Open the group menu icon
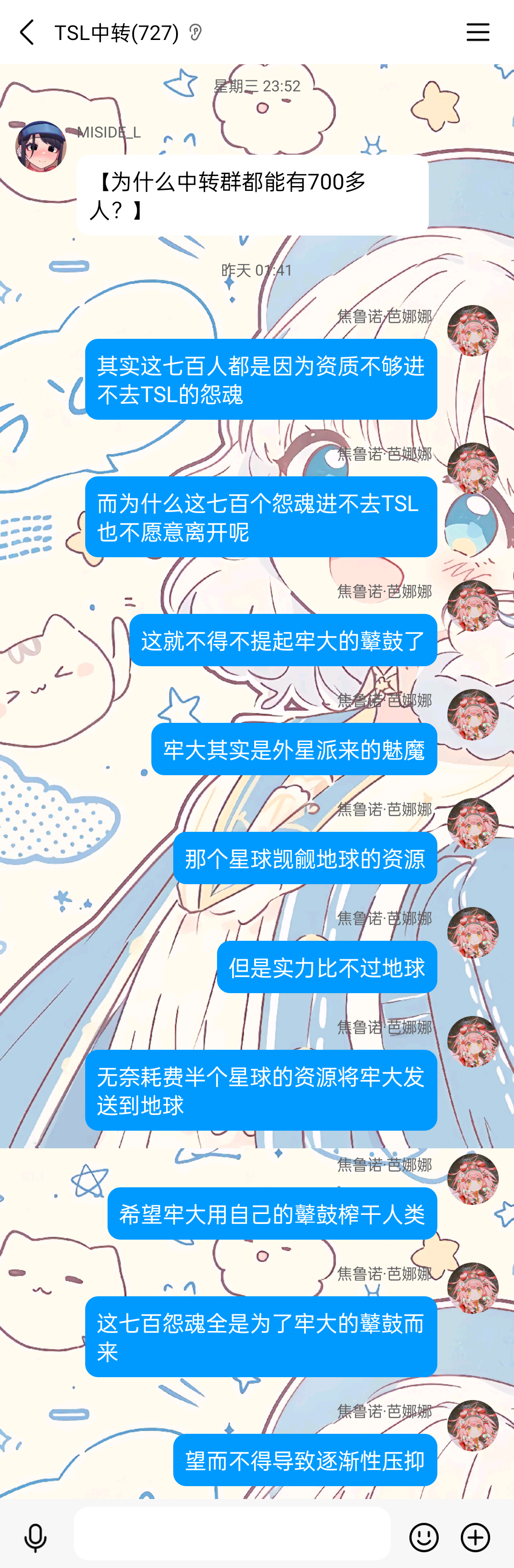Screen dimensions: 514x1568 coord(477,32)
